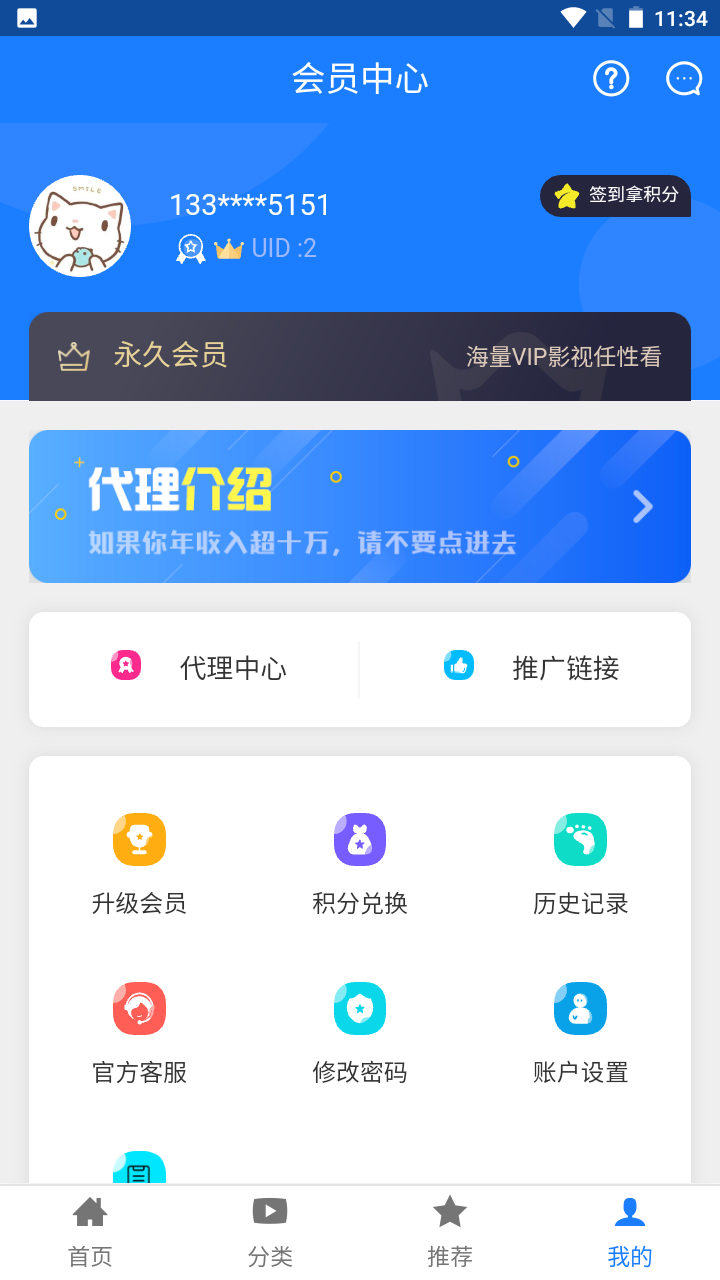Switch to the 推荐 recommended tab
This screenshot has width=720, height=1280.
coord(450,1232)
